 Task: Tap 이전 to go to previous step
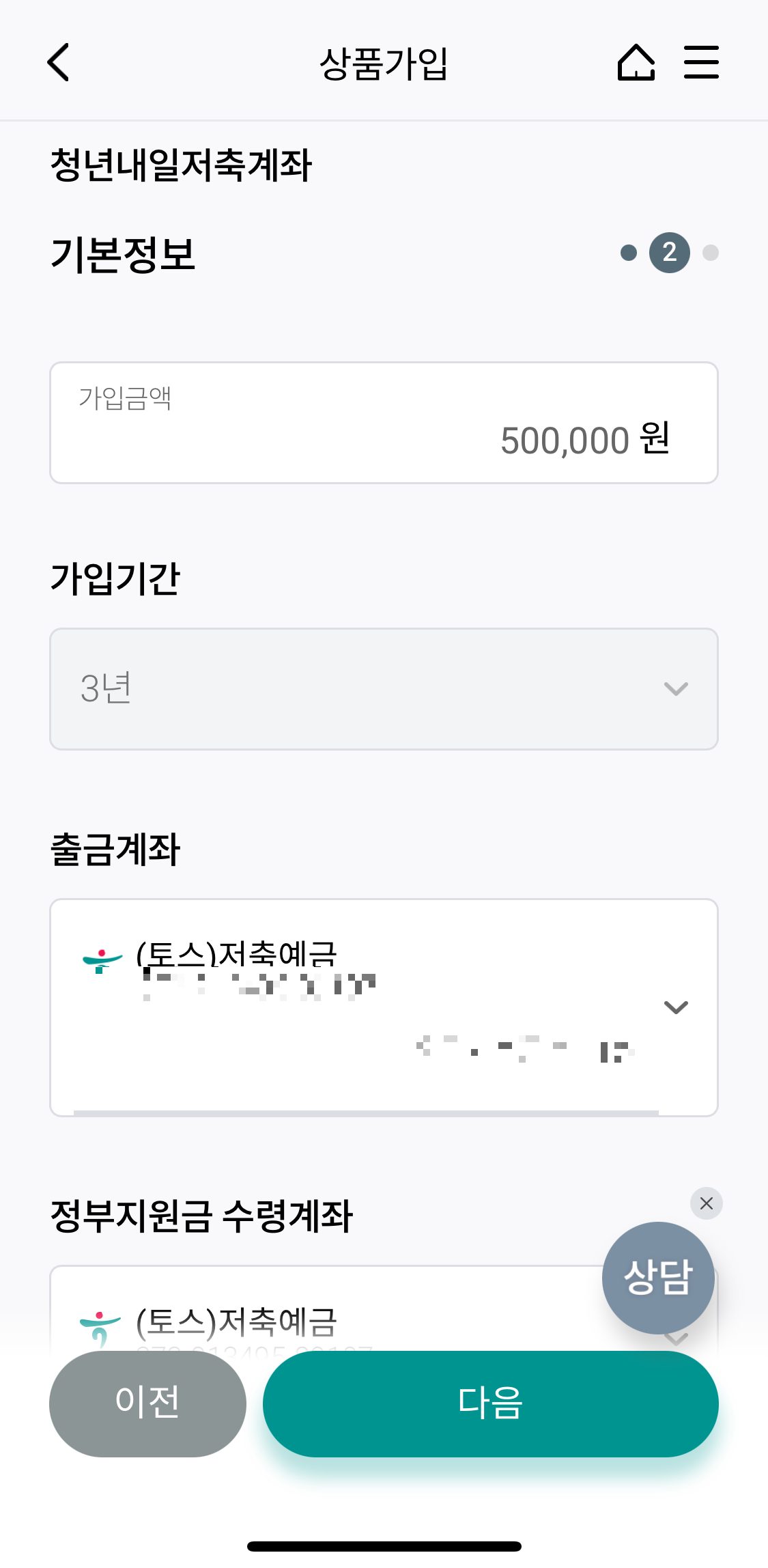coord(147,1403)
